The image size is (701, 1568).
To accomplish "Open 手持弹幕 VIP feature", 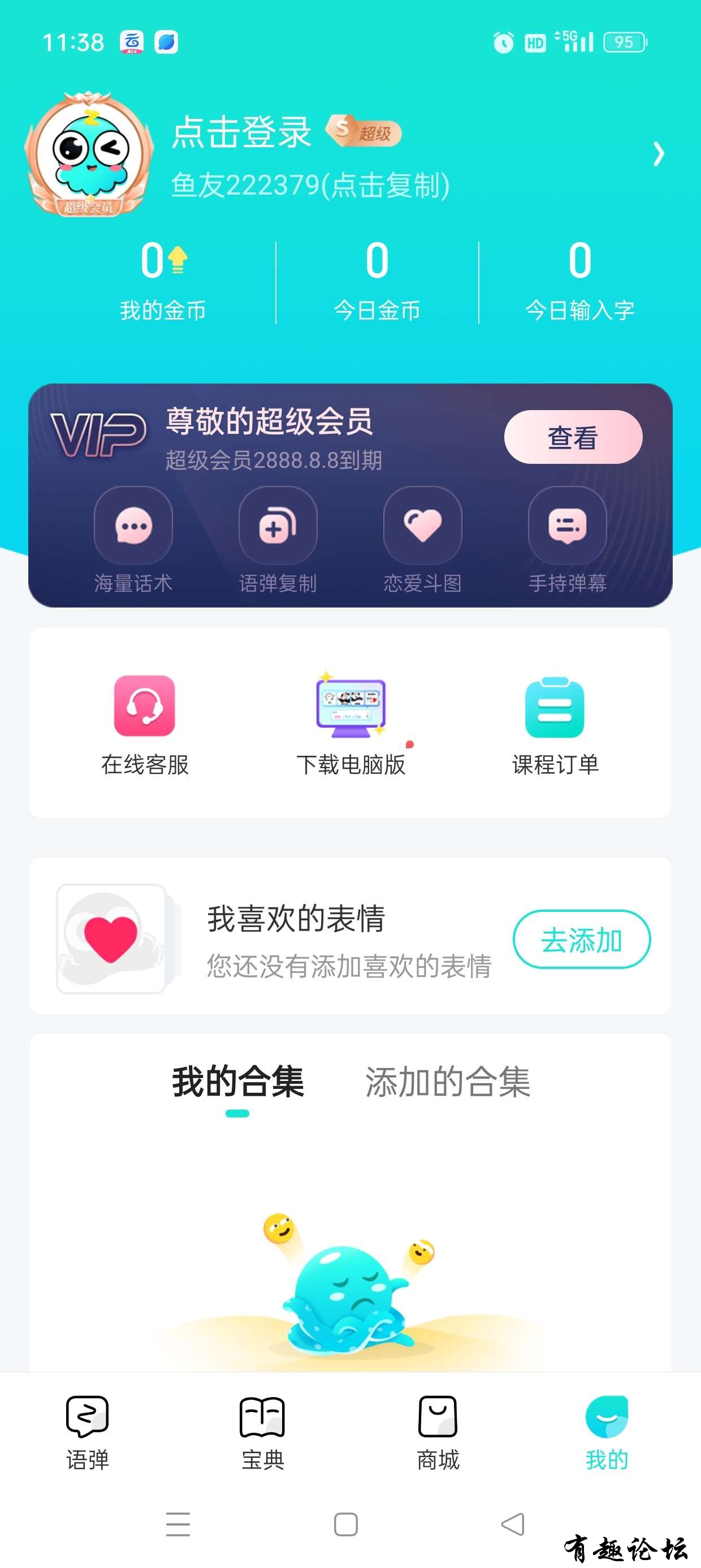I will pos(567,539).
